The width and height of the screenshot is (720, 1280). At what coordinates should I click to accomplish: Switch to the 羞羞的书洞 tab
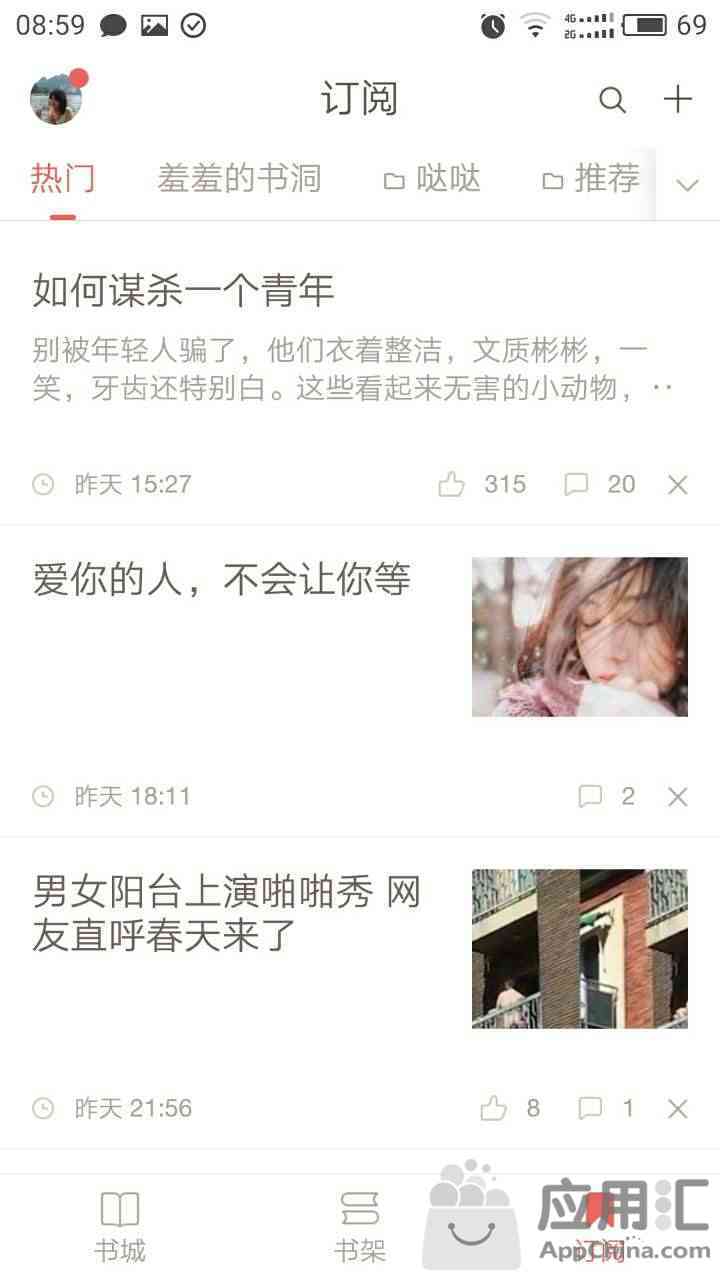tap(239, 180)
